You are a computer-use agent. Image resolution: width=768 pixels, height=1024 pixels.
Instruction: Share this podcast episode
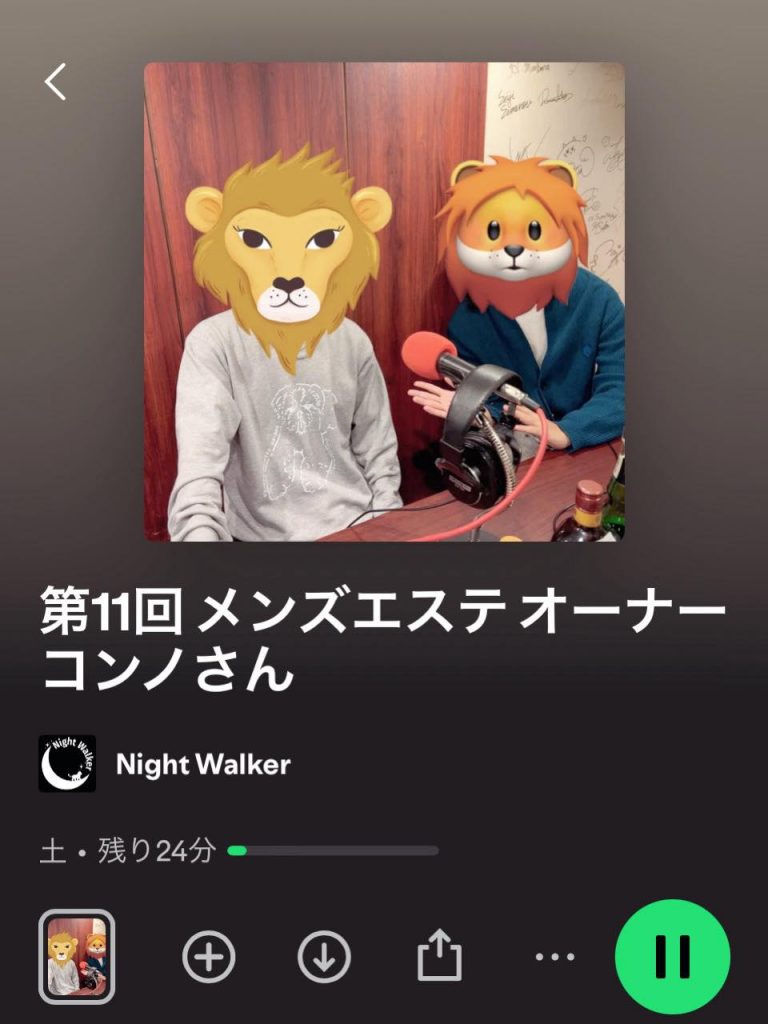click(x=439, y=958)
